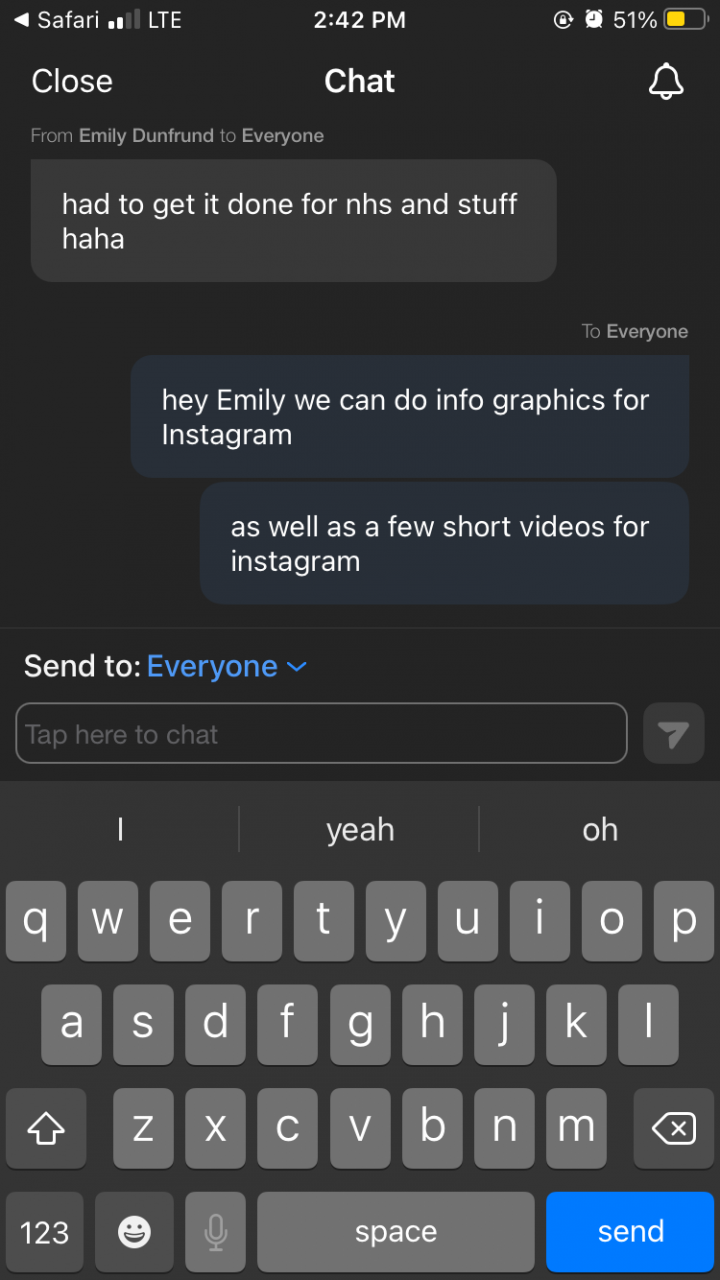Send the message with the paper plane icon
This screenshot has height=1280, width=720.
(x=673, y=735)
